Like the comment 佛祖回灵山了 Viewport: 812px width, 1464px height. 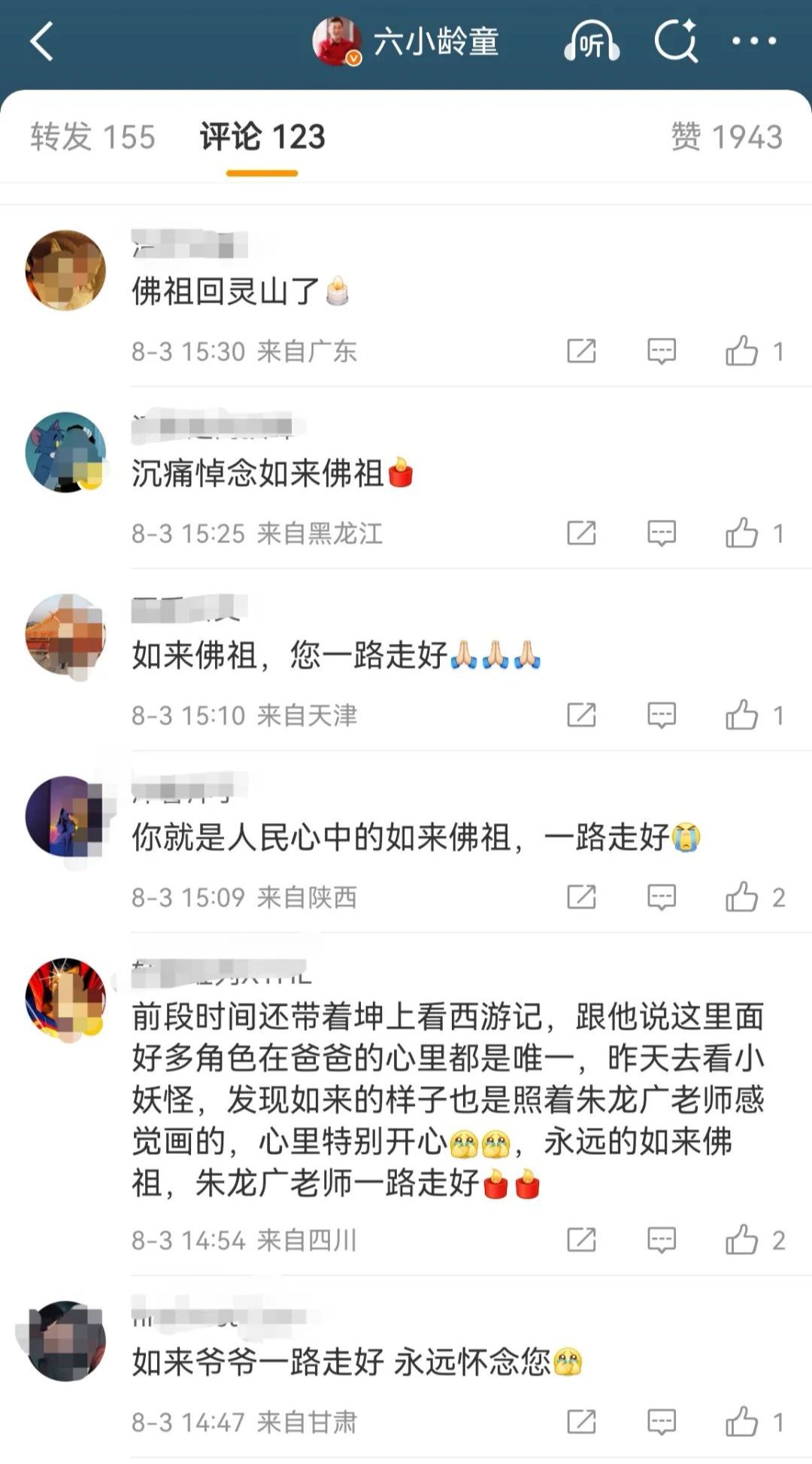742,351
